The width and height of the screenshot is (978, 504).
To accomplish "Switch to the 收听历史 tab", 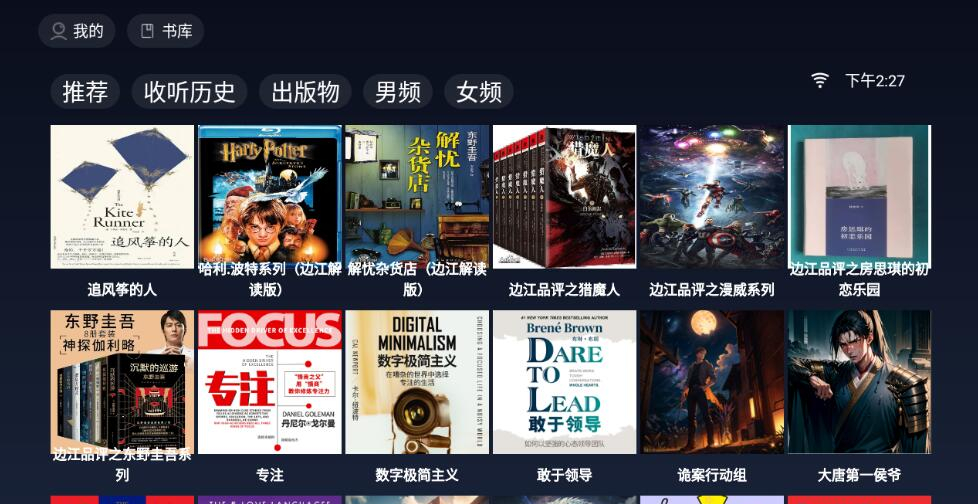I will 189,92.
